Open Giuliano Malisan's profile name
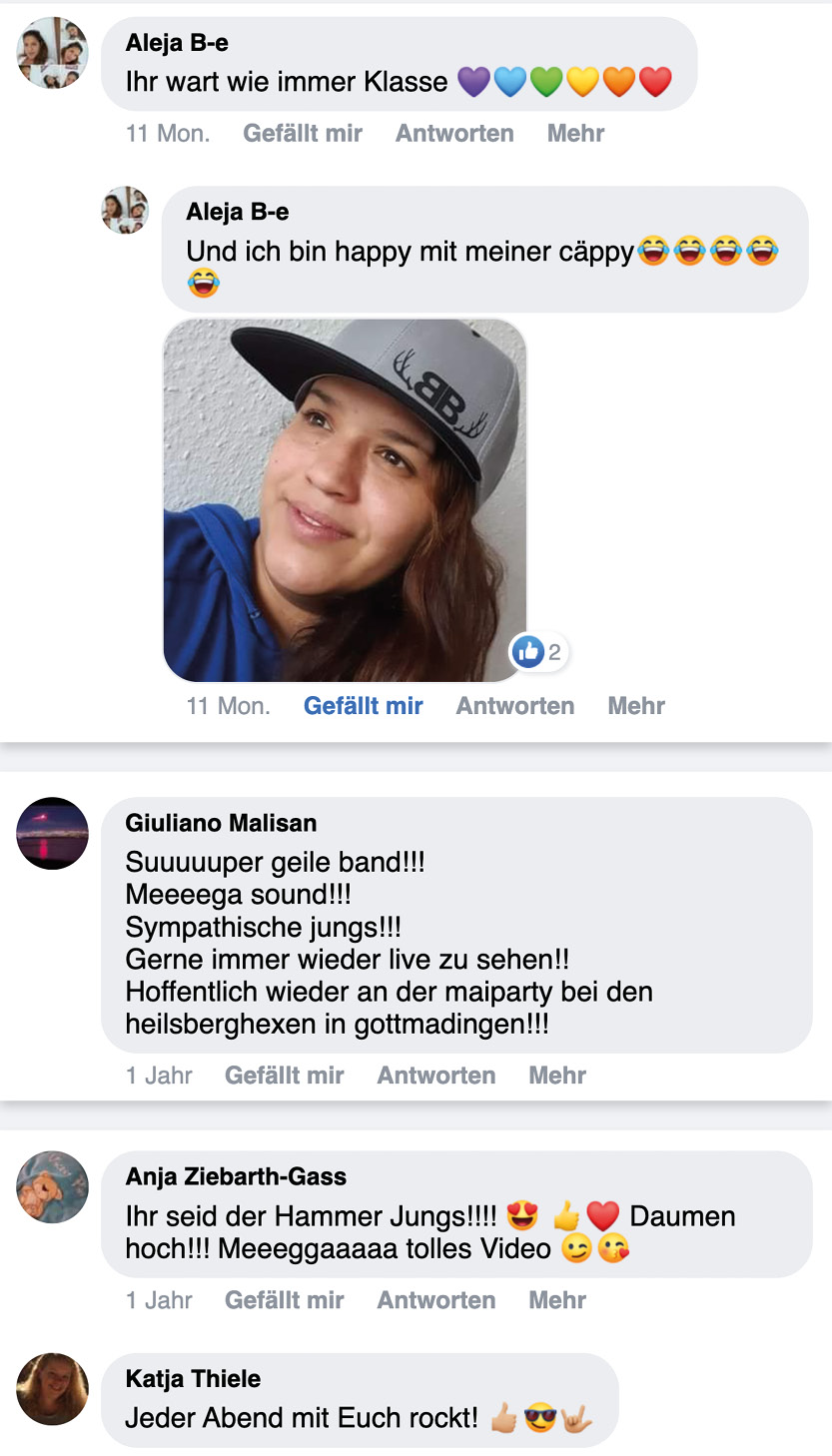Viewport: 832px width, 1456px height. click(221, 823)
